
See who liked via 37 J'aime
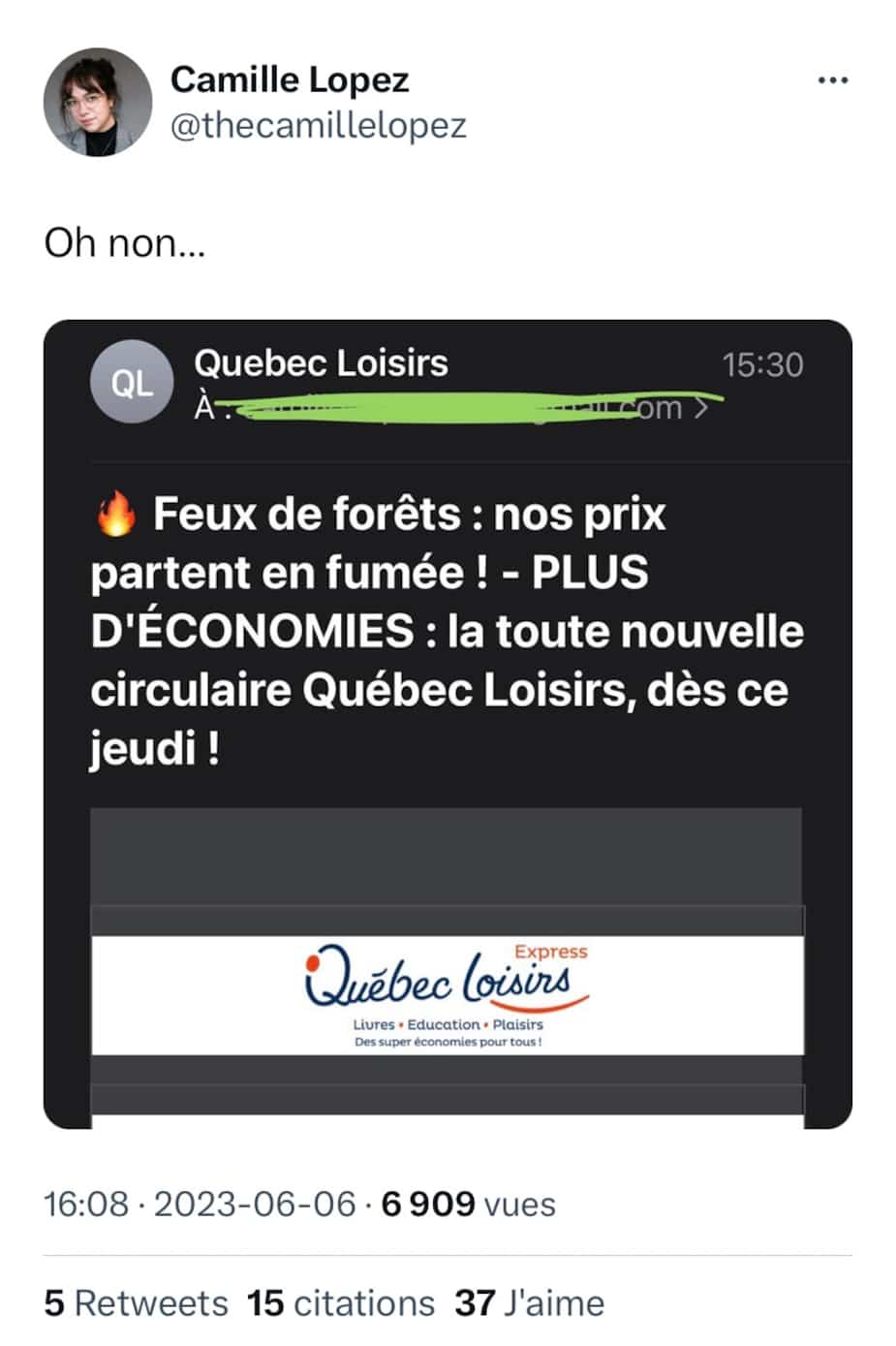click(x=529, y=1303)
